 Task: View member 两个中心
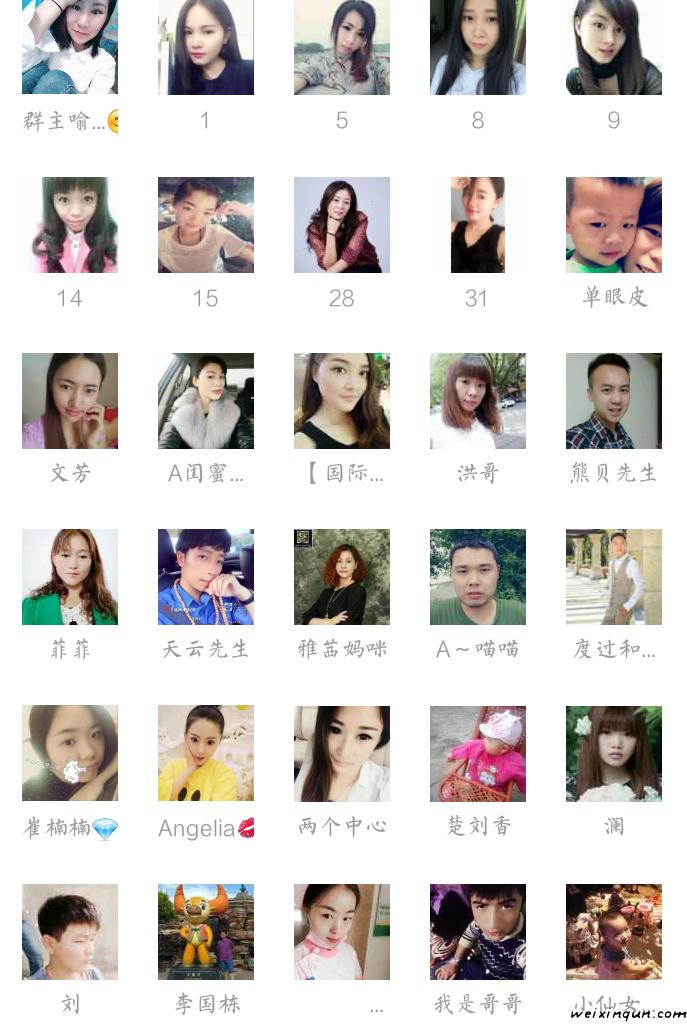341,753
